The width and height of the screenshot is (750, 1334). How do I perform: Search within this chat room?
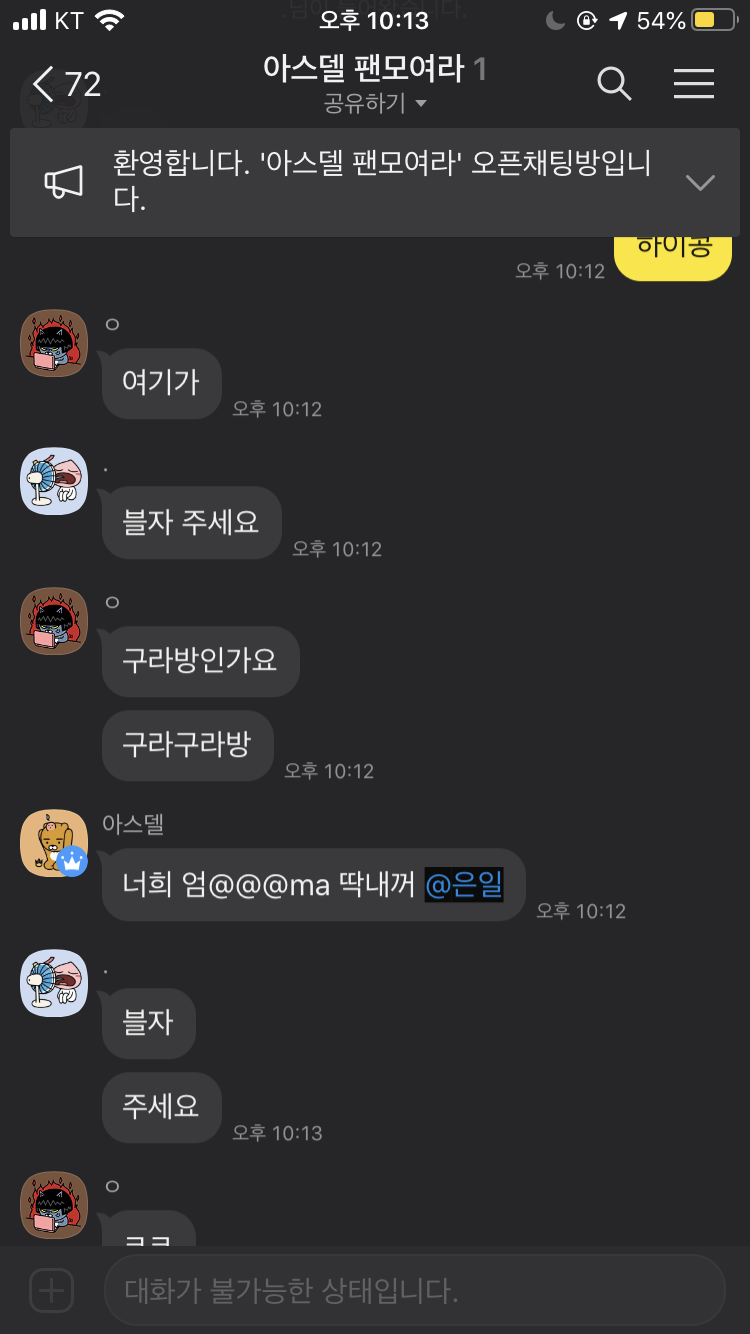[x=614, y=85]
